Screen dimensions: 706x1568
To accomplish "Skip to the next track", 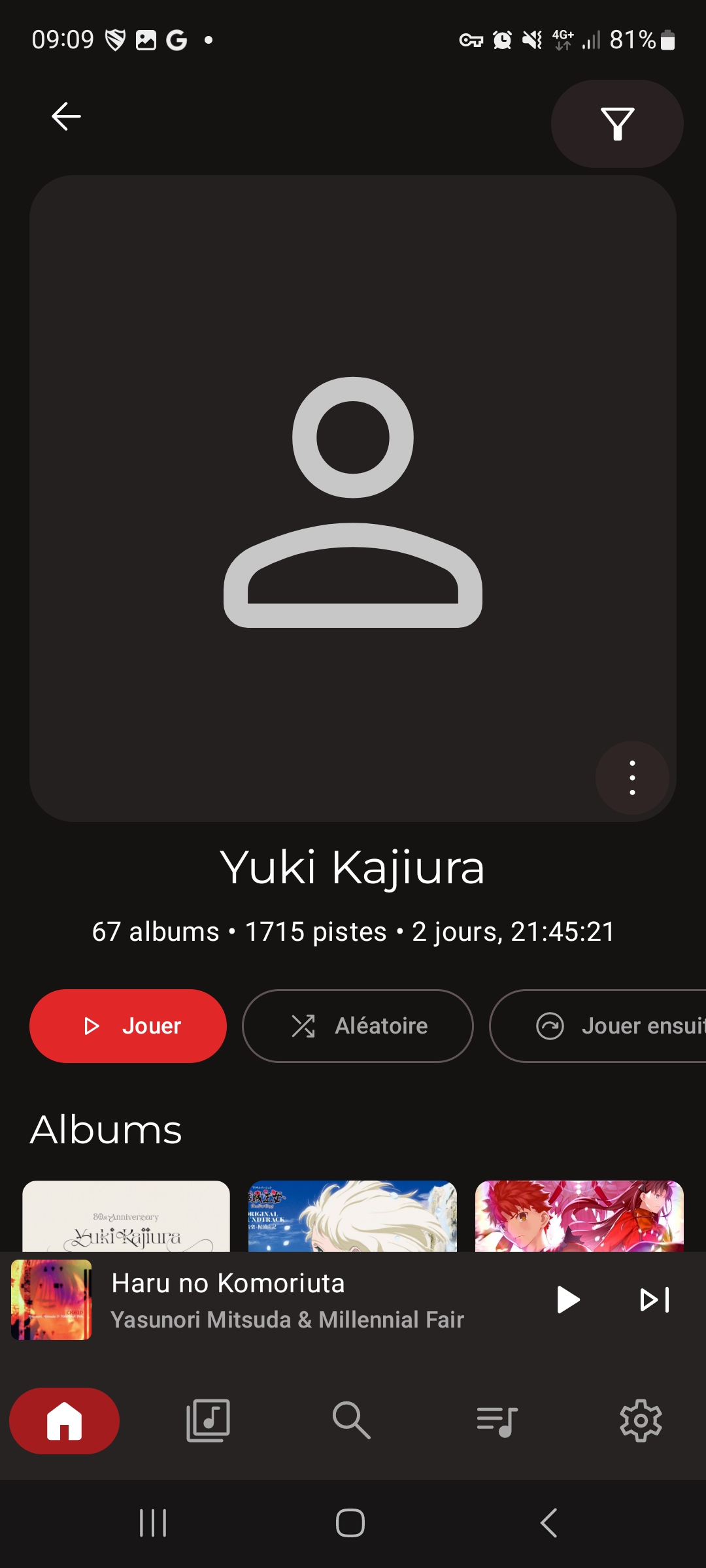I will point(654,1299).
